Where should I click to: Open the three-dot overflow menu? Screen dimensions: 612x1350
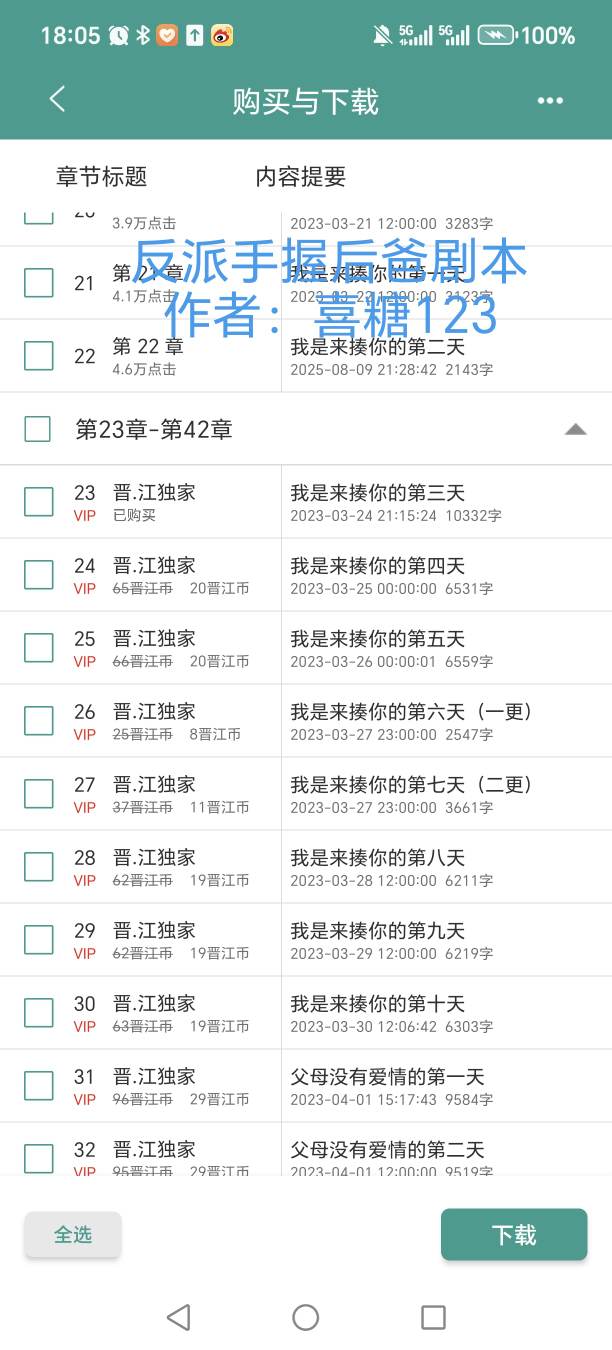point(551,100)
